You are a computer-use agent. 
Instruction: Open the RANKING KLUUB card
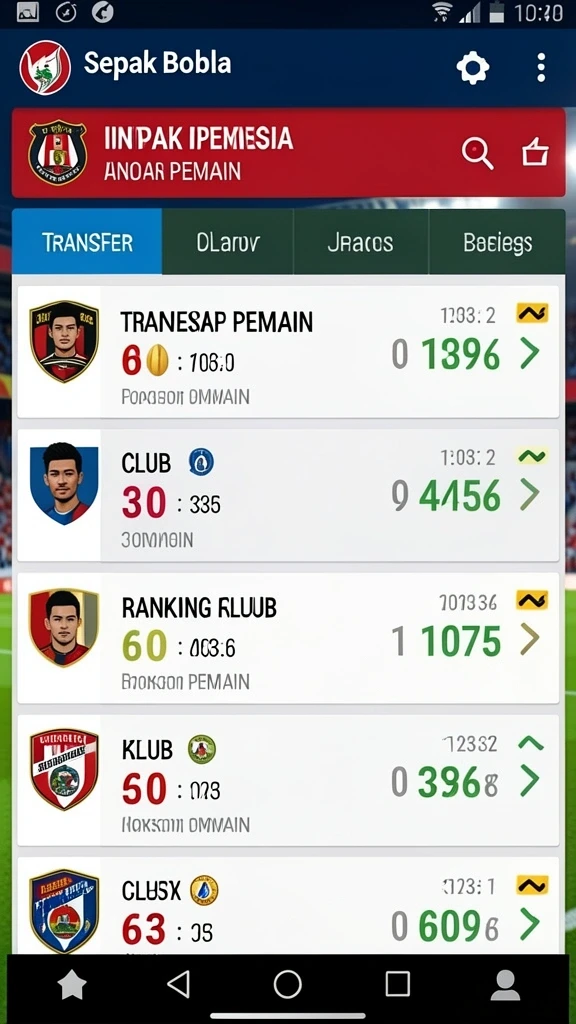coord(288,639)
